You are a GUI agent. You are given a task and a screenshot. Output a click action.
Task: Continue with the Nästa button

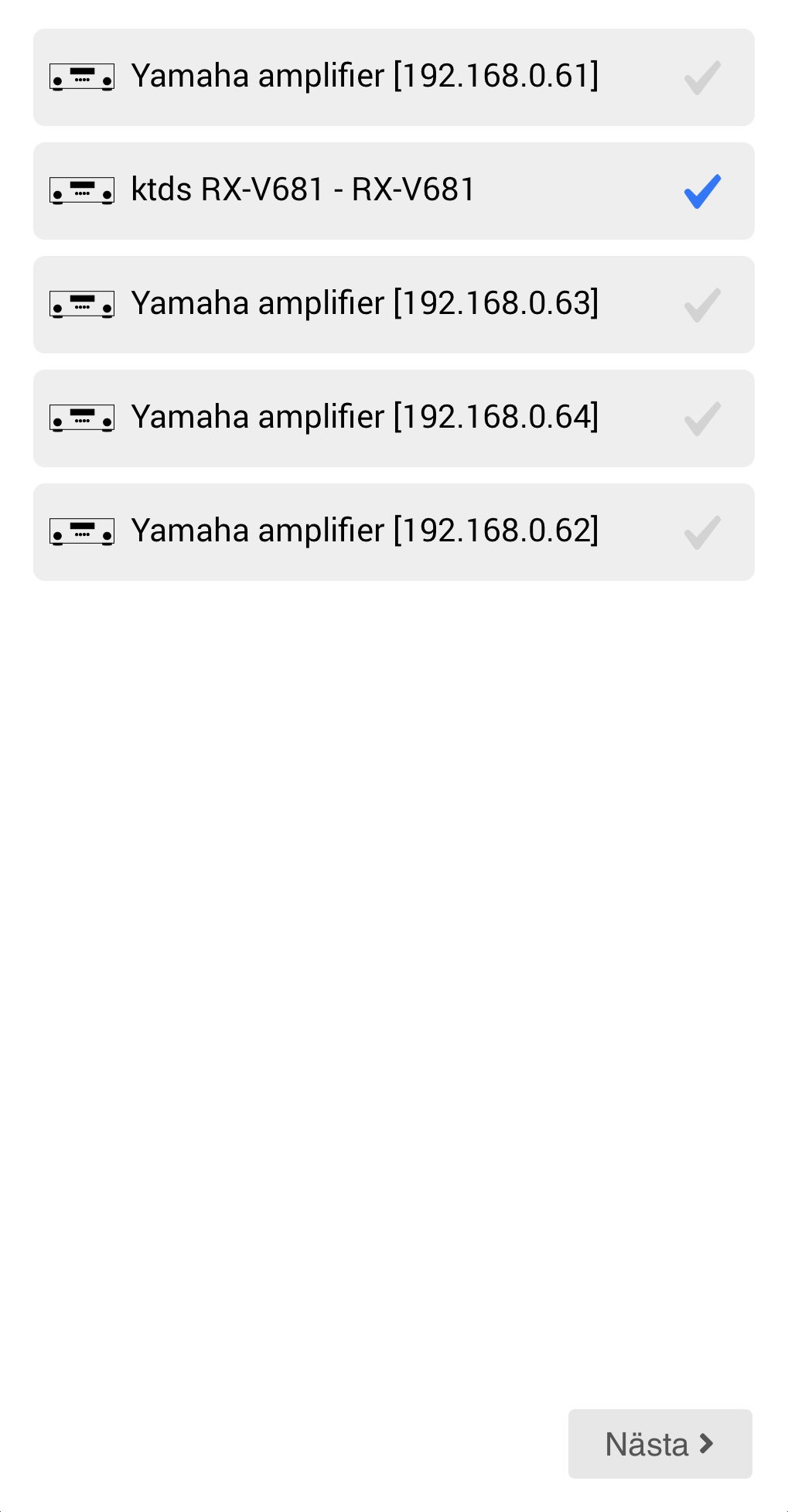click(x=660, y=1444)
